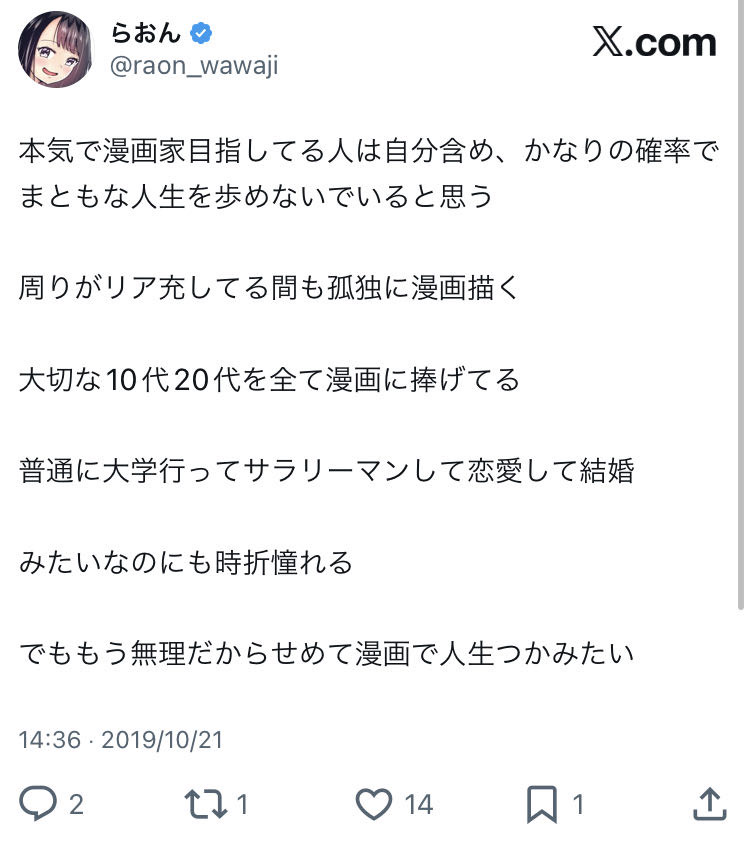Open the 14:36 · 2019/10/21 timestamp link
The height and width of the screenshot is (856, 750).
click(x=120, y=741)
